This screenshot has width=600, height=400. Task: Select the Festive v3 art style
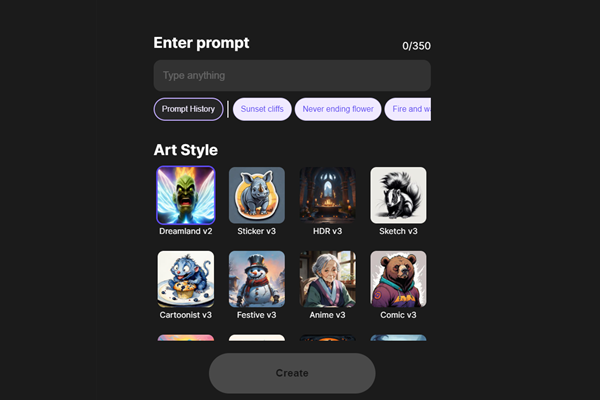coord(257,279)
